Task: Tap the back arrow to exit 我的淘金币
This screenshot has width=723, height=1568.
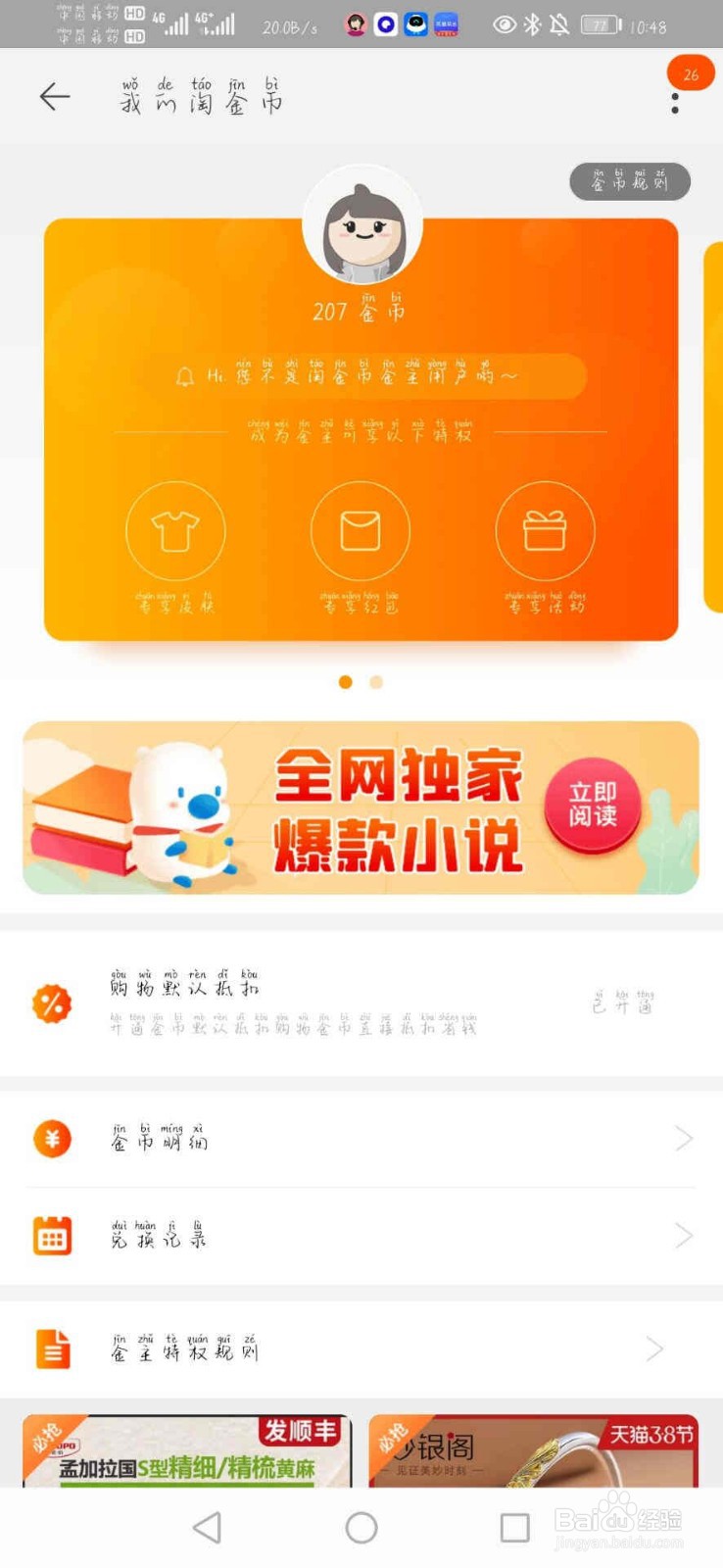Action: (54, 96)
